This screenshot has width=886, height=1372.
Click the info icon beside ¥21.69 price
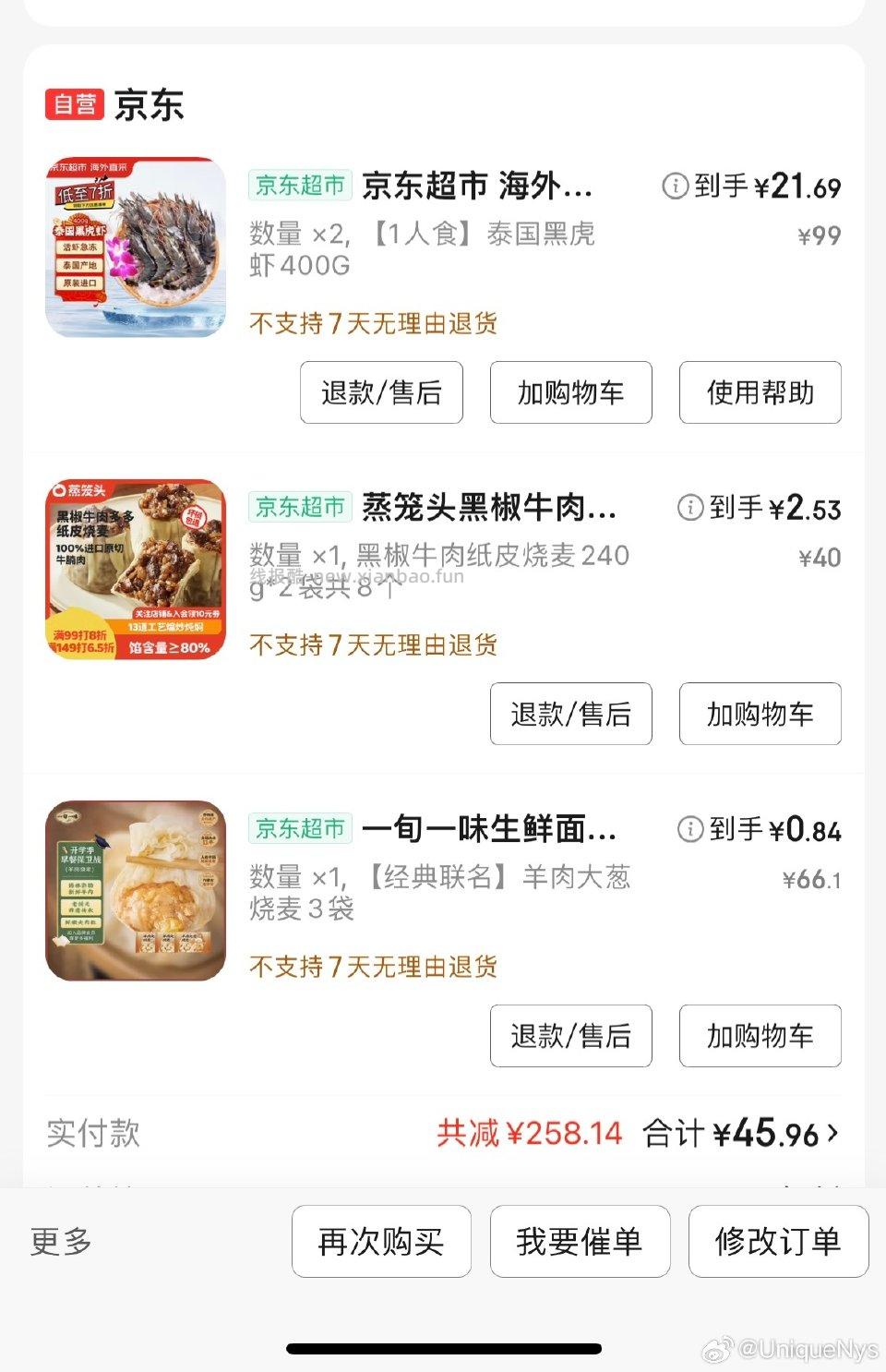click(676, 186)
